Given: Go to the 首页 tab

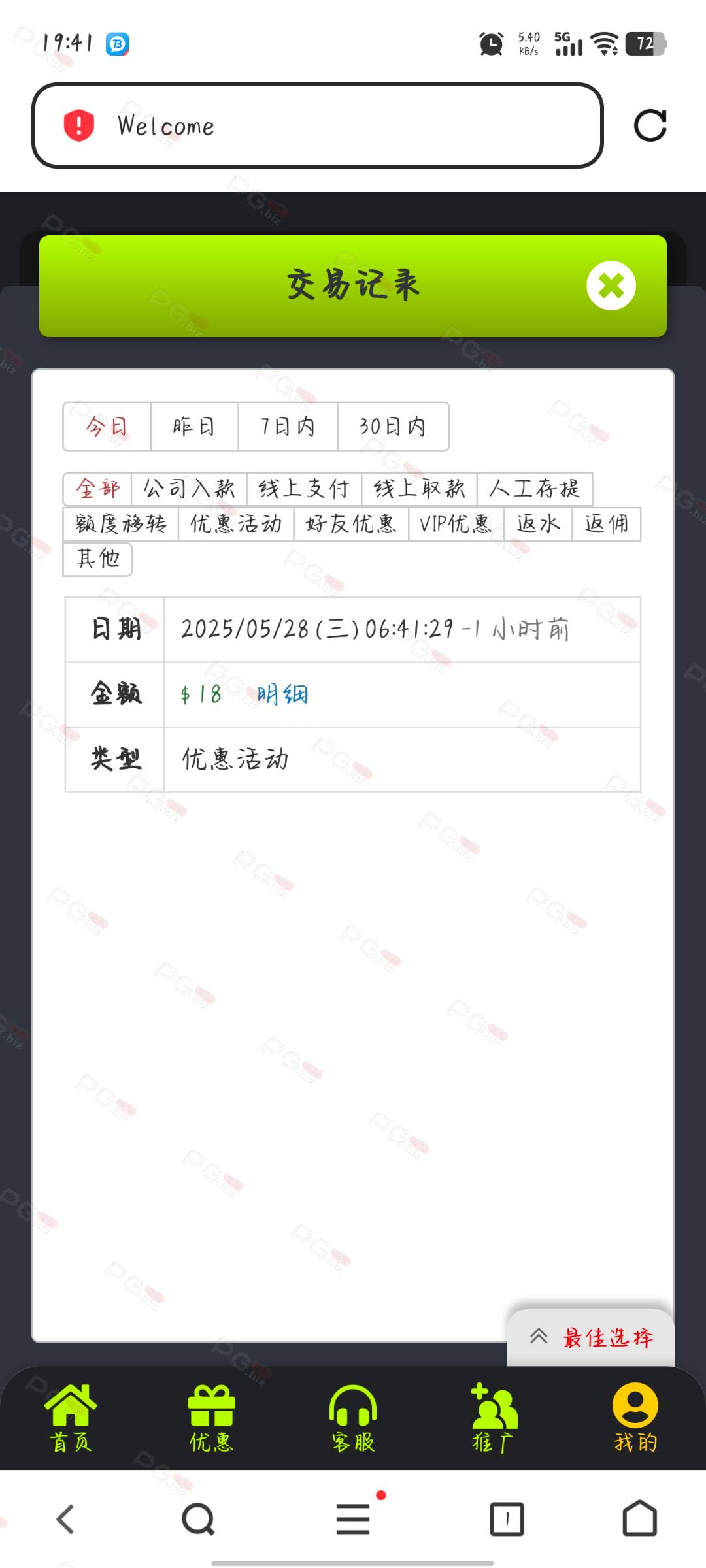Looking at the screenshot, I should pyautogui.click(x=71, y=1418).
